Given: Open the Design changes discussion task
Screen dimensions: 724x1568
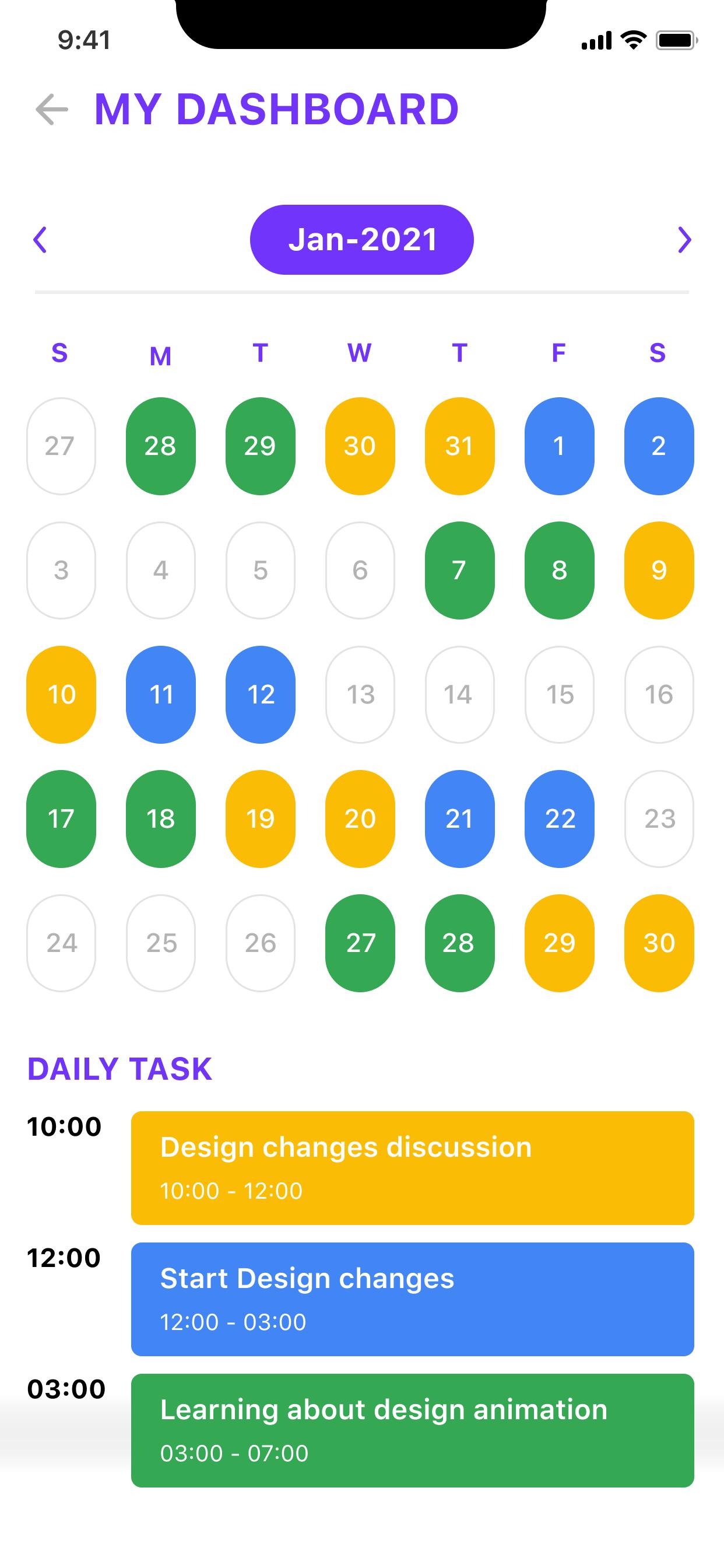Looking at the screenshot, I should tap(413, 1168).
